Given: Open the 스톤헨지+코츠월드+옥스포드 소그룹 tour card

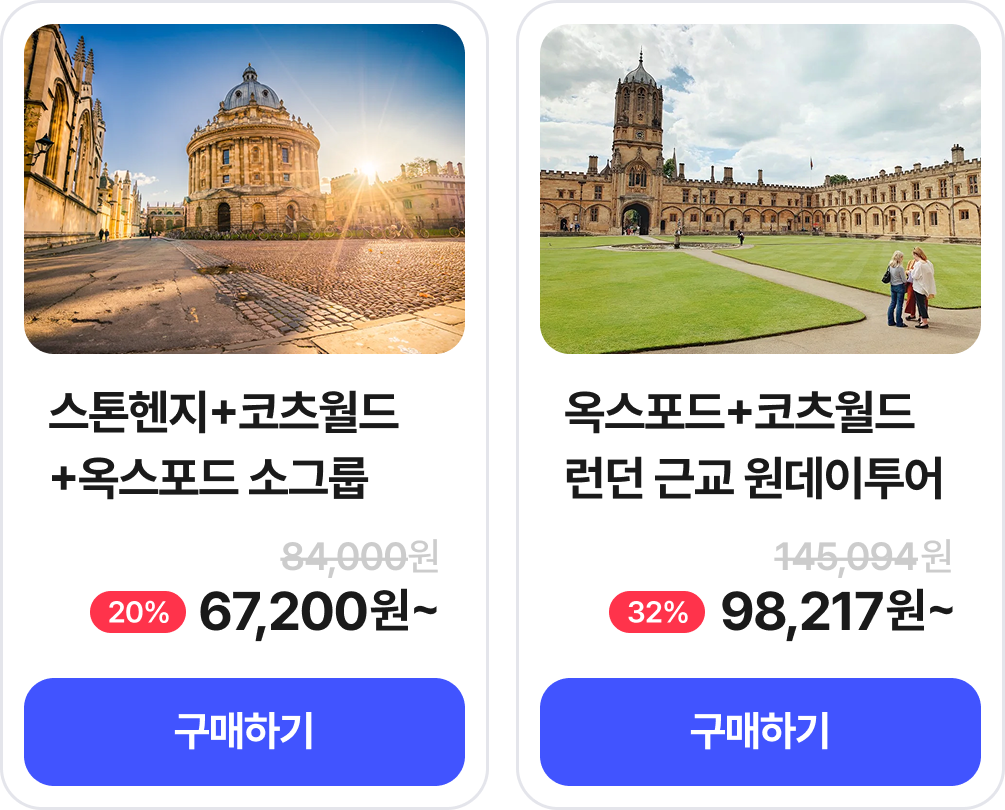Looking at the screenshot, I should tap(244, 190).
